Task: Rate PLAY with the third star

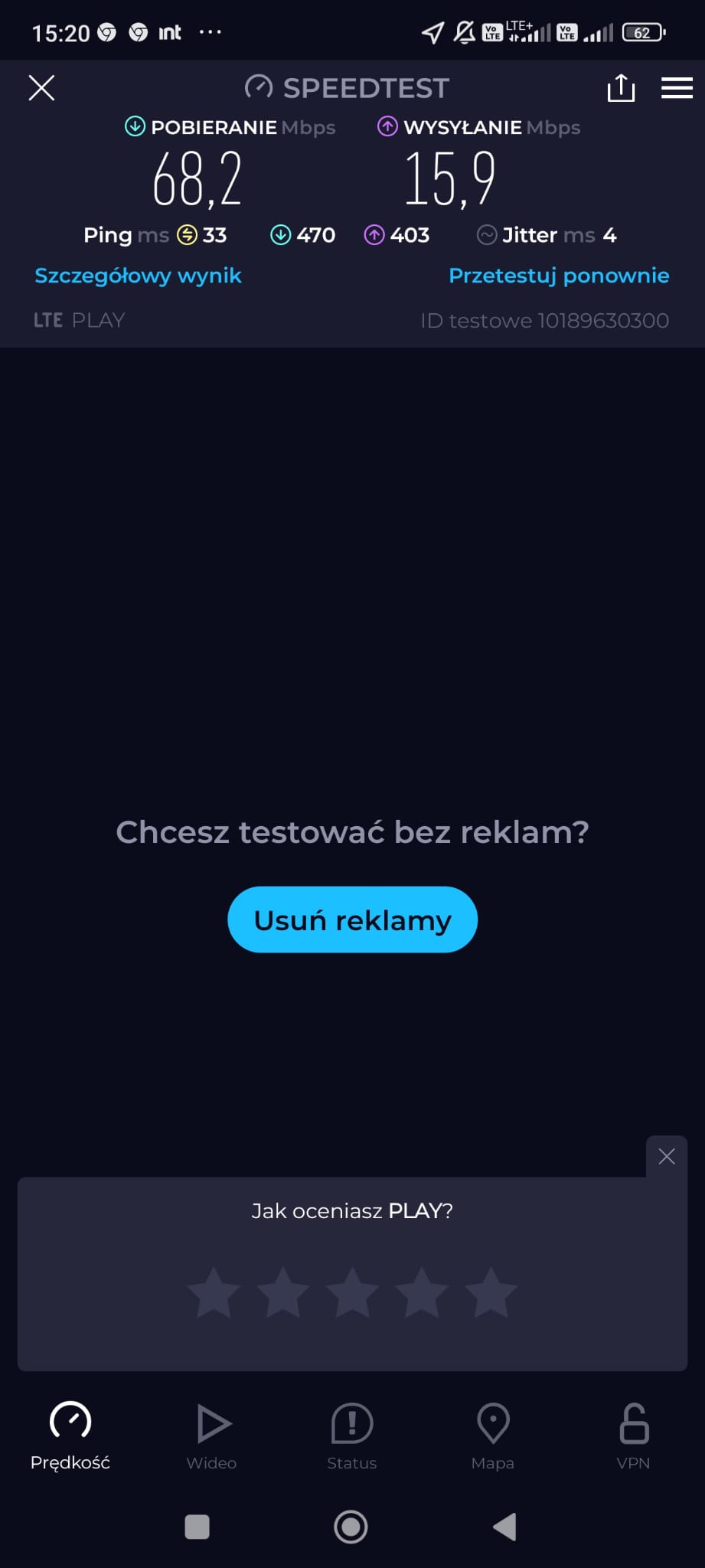Action: pos(352,1292)
